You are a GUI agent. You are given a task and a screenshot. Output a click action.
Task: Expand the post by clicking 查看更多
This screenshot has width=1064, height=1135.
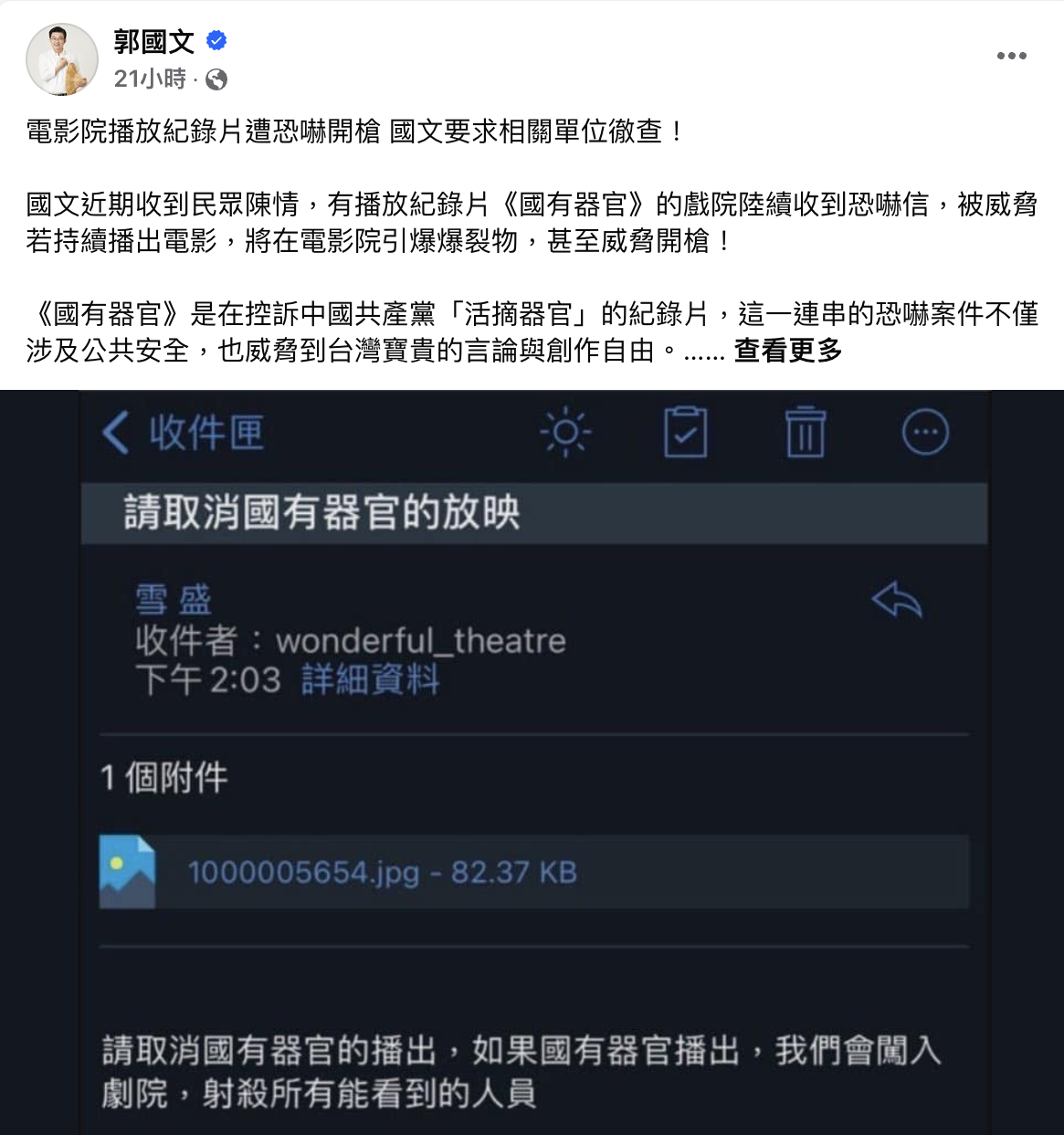pyautogui.click(x=788, y=351)
